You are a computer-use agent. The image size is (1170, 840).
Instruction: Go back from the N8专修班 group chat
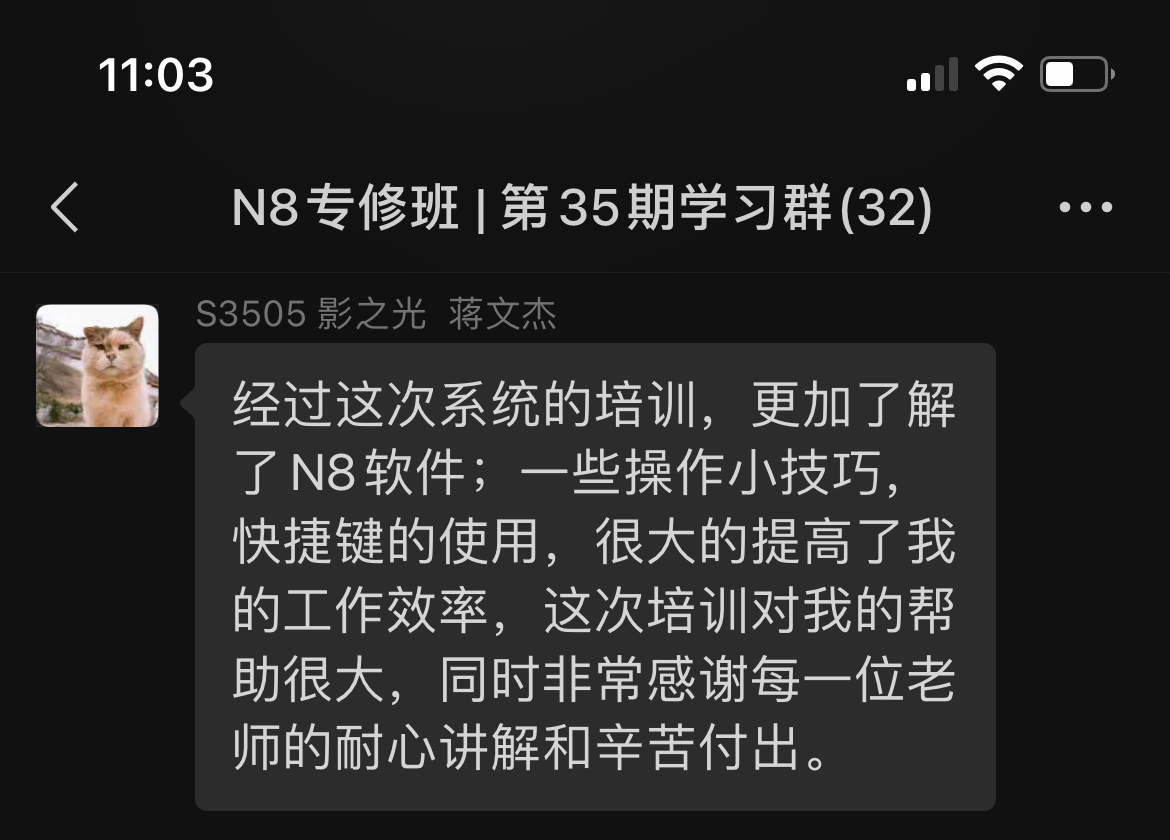point(65,208)
